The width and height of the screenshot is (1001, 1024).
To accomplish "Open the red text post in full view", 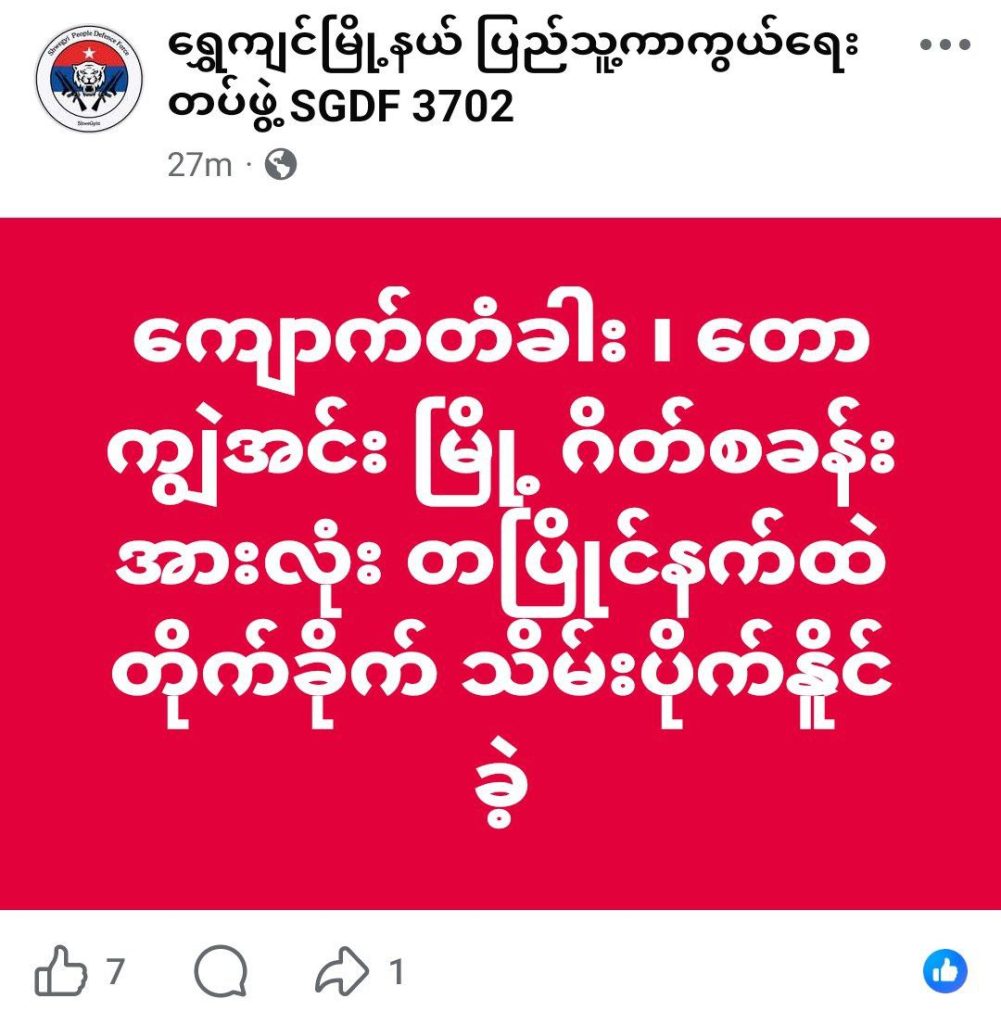I will pyautogui.click(x=500, y=563).
